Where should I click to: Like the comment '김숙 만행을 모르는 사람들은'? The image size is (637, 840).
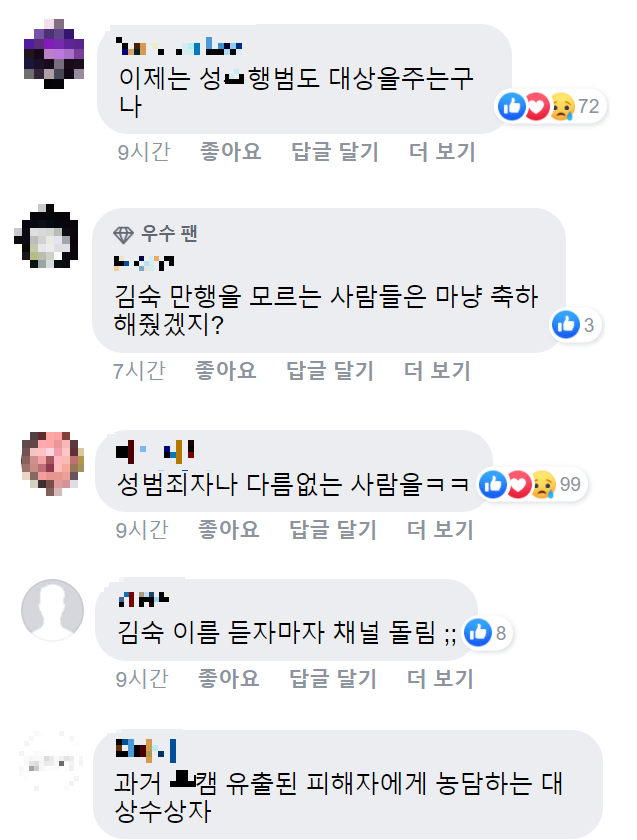click(x=225, y=371)
